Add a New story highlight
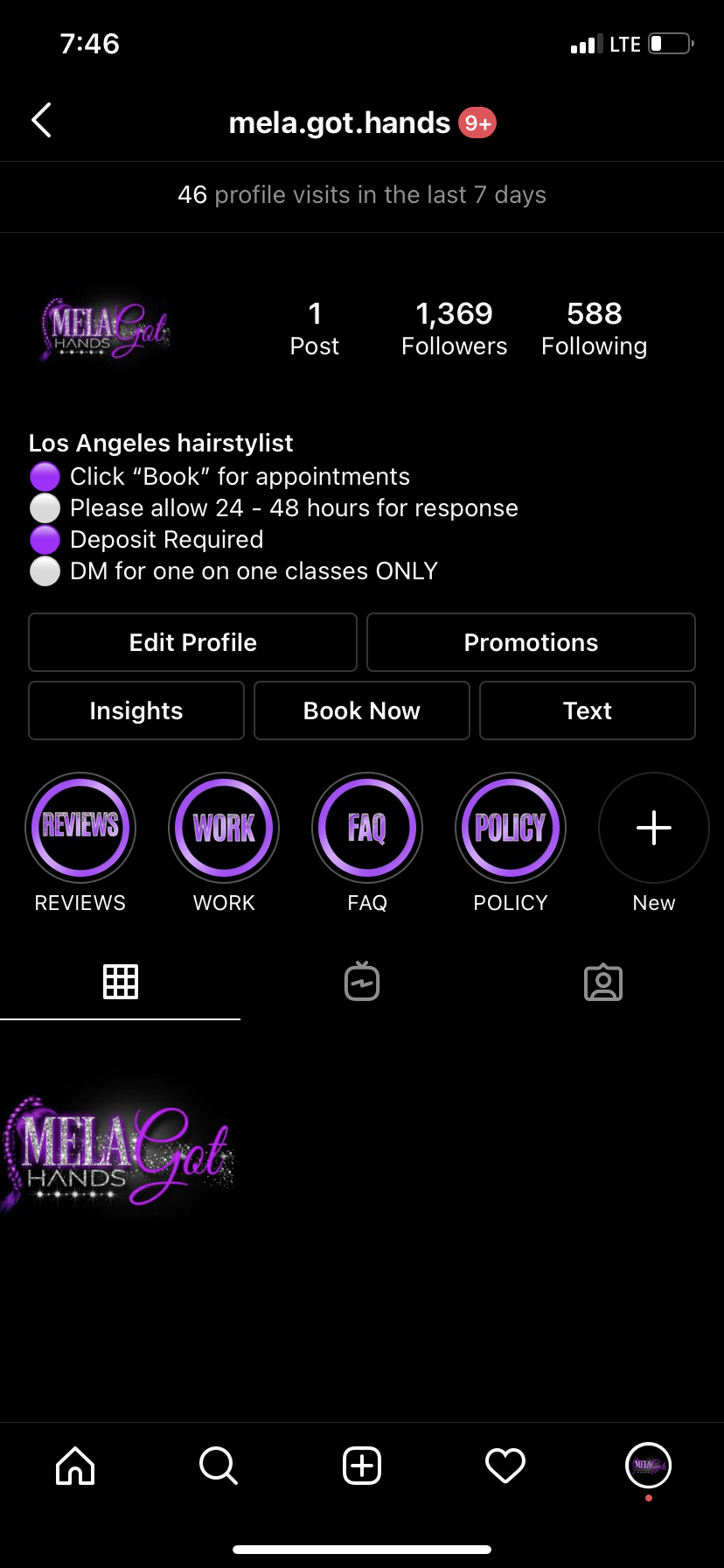 (x=653, y=828)
